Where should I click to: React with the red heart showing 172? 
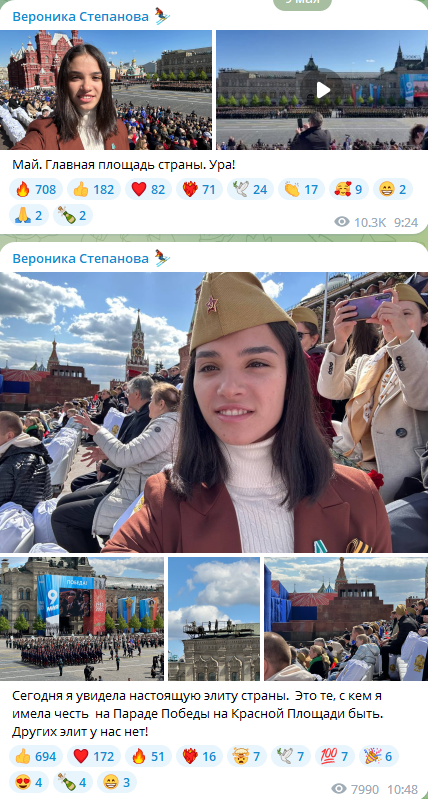pos(94,756)
